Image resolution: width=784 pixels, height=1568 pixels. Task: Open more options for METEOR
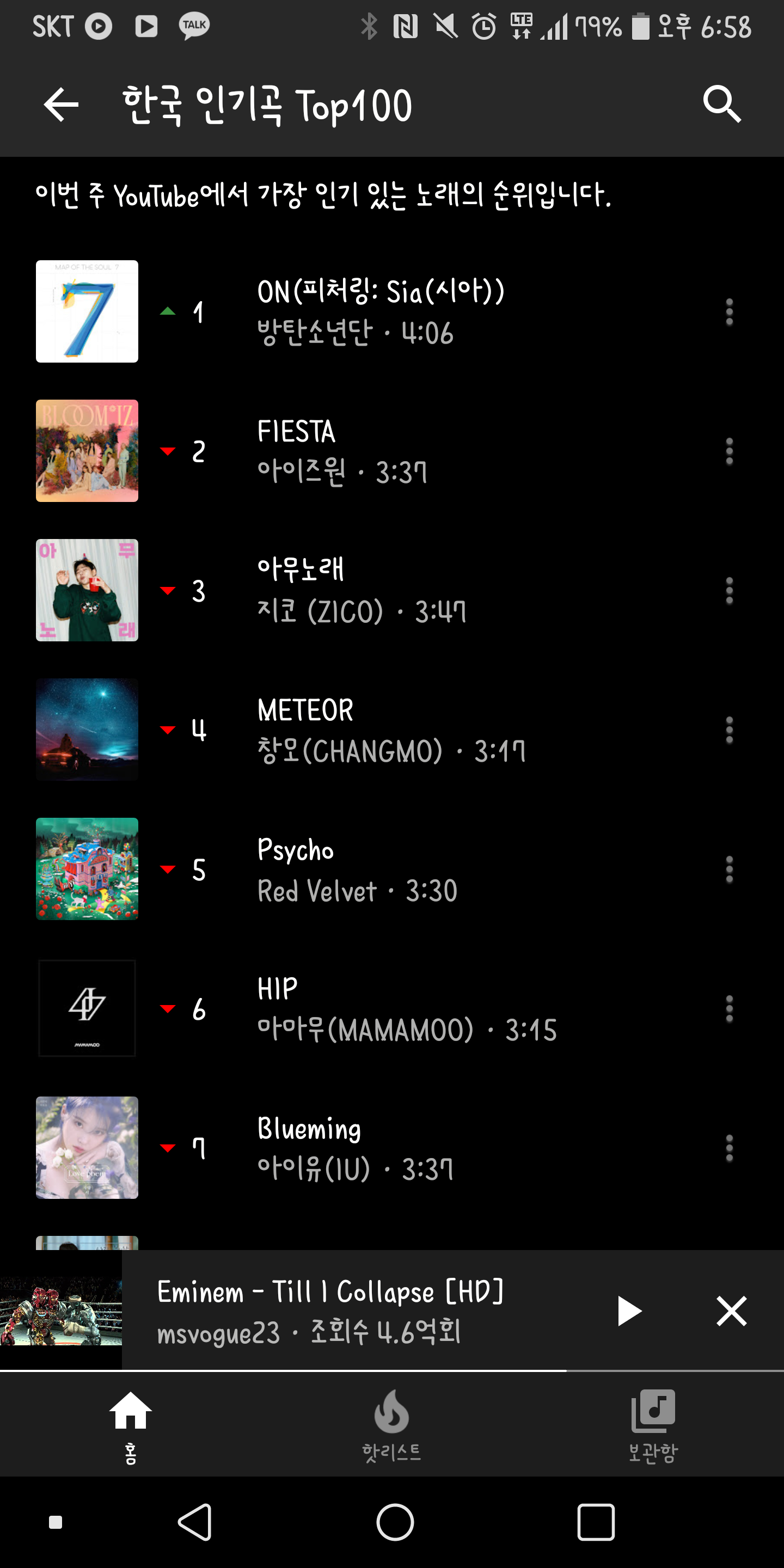tap(728, 731)
